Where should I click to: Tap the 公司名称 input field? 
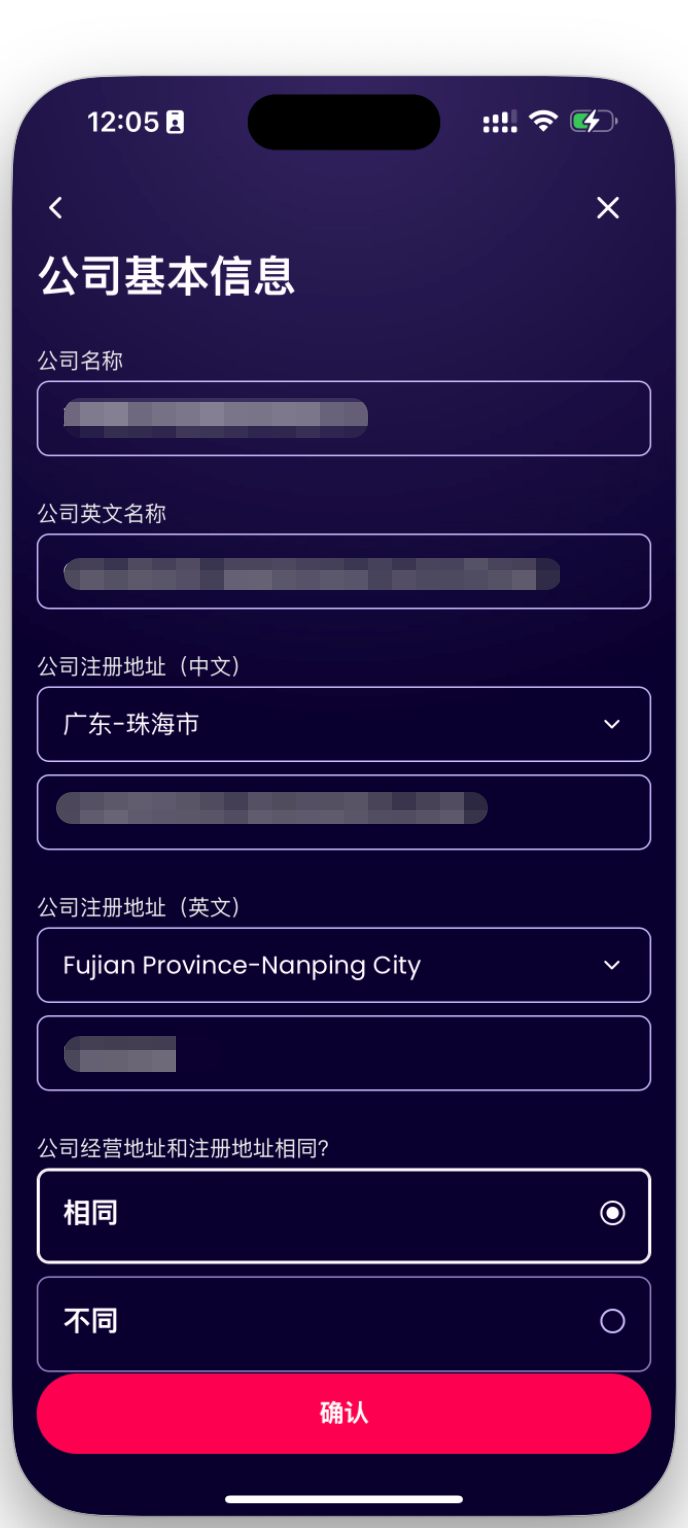(344, 418)
